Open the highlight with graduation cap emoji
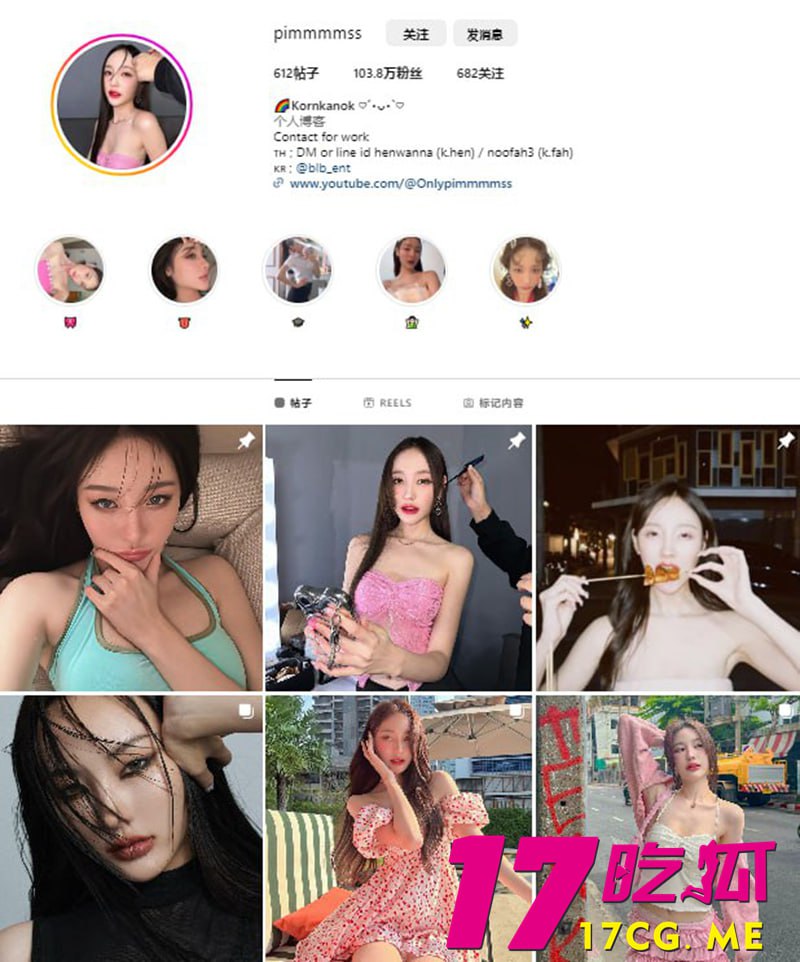800x962 pixels. [297, 271]
